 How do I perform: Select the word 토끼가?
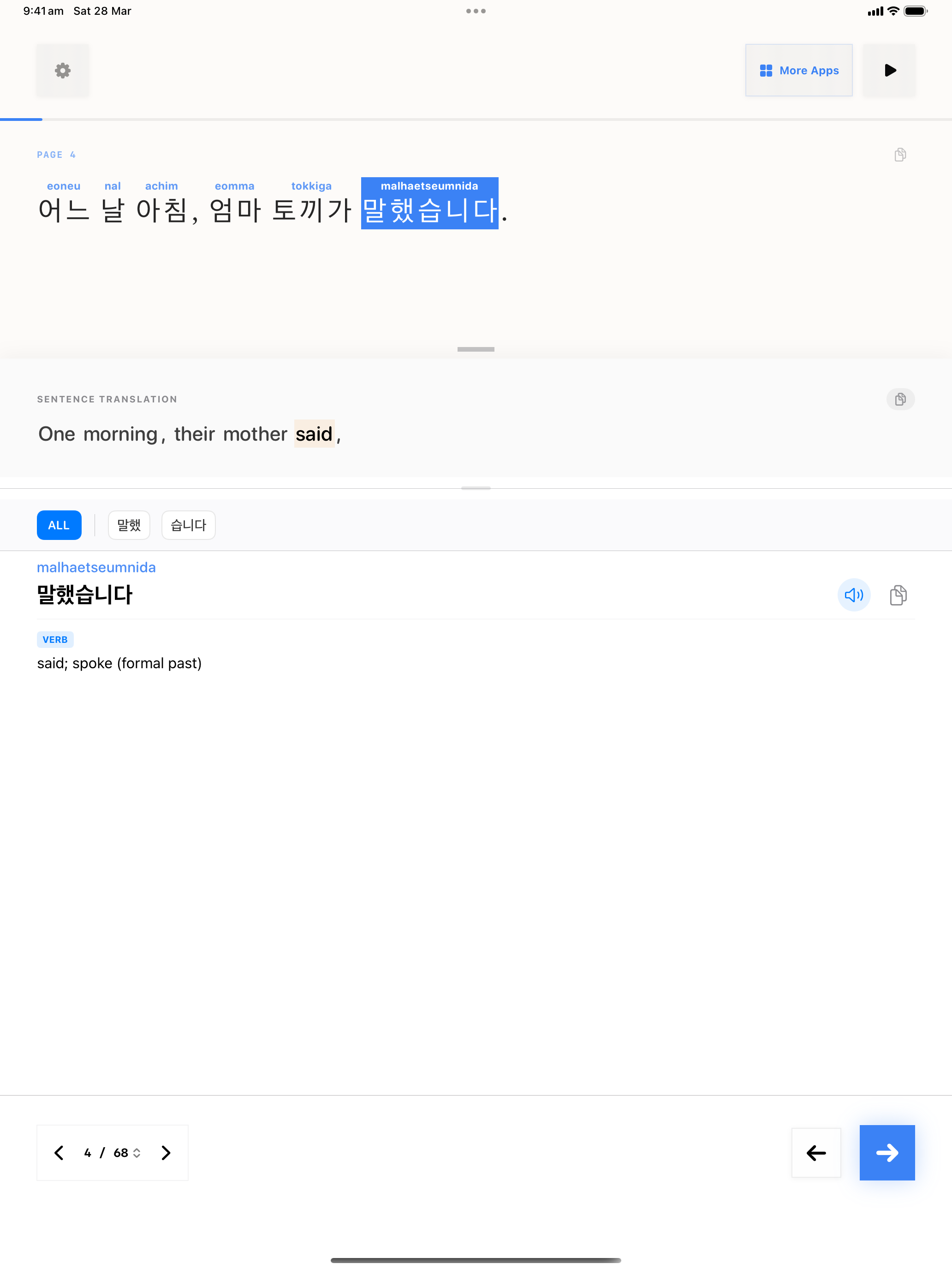pyautogui.click(x=311, y=210)
